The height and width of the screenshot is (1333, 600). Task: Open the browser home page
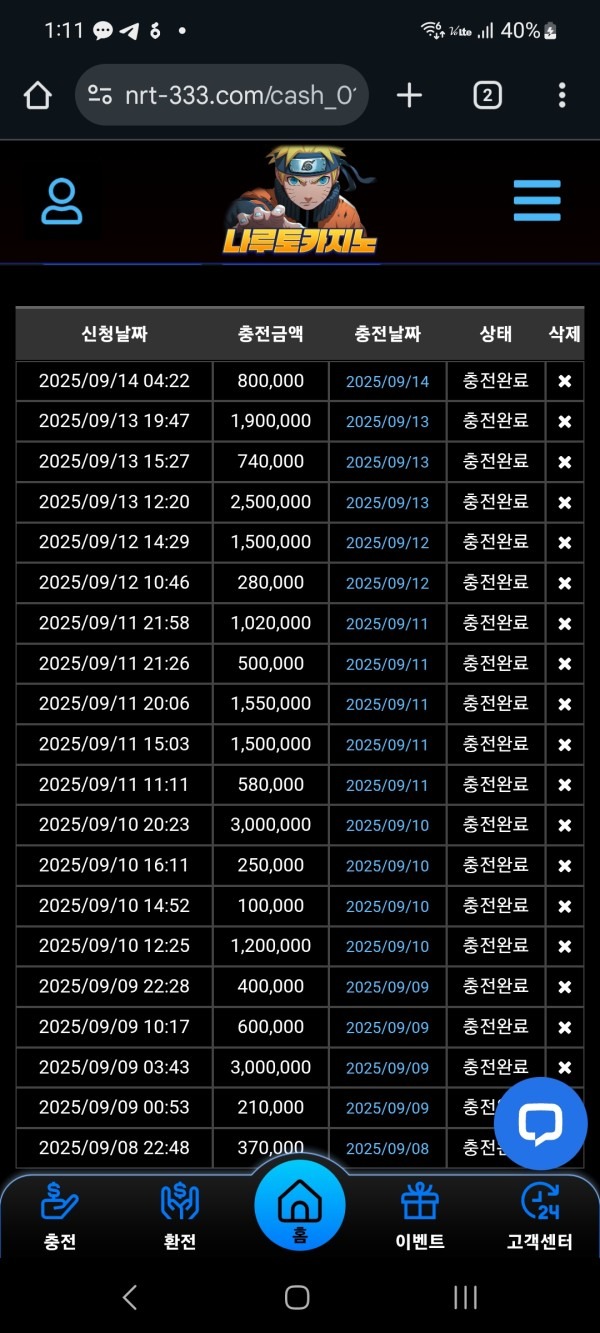(x=37, y=95)
